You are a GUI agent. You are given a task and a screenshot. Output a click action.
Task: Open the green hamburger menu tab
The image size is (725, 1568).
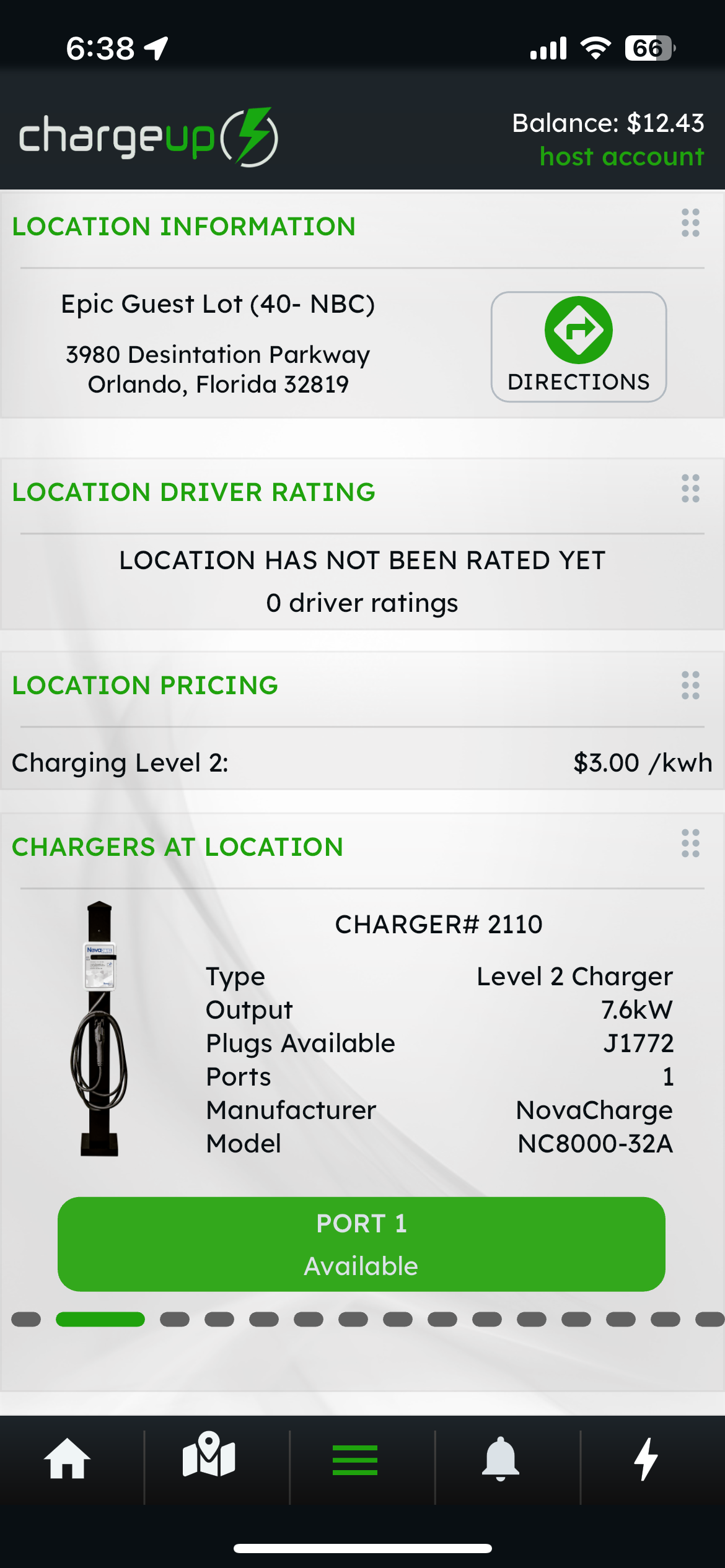(355, 1460)
